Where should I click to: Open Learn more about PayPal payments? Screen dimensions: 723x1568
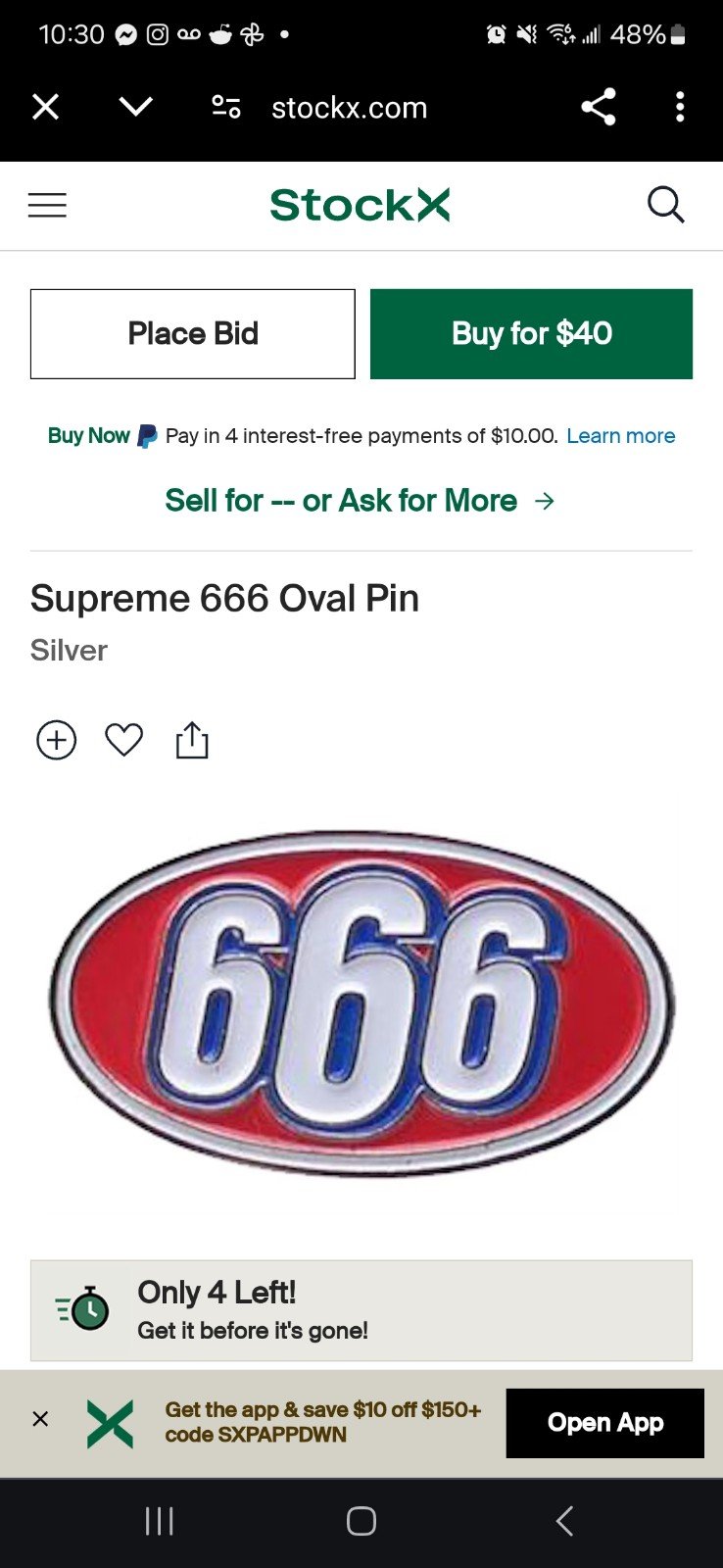(621, 436)
